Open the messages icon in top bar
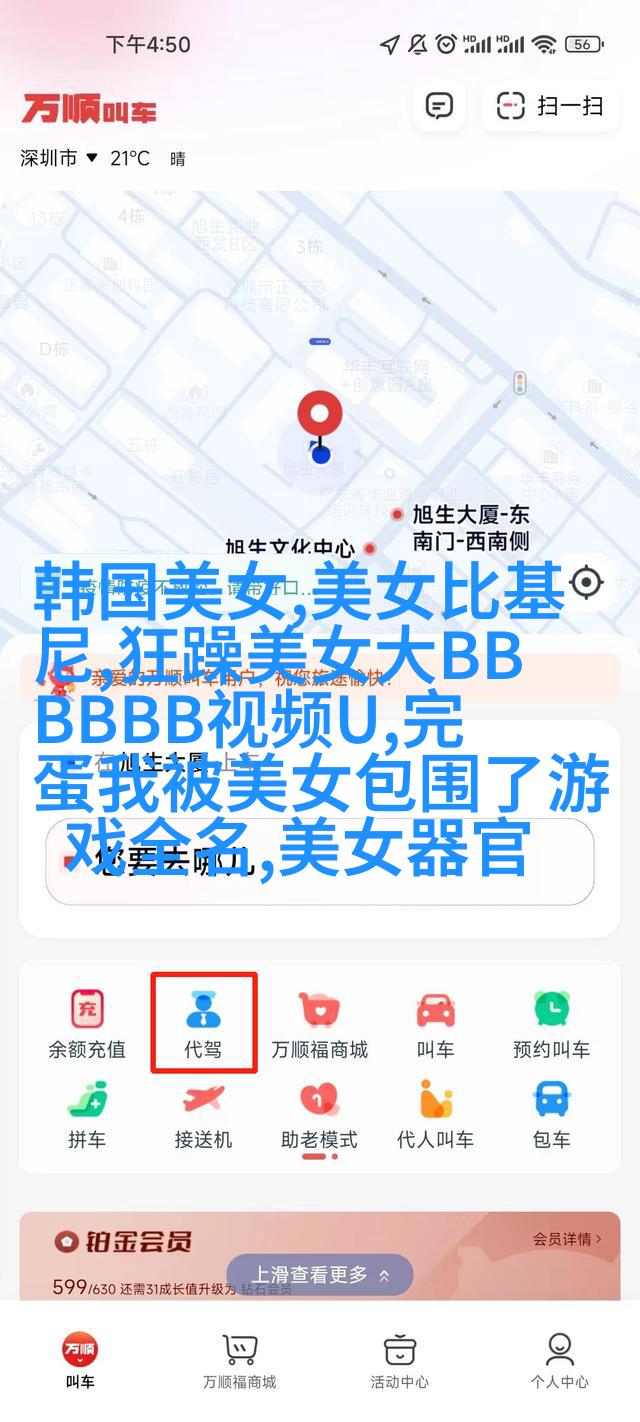The image size is (640, 1422). pos(439,106)
